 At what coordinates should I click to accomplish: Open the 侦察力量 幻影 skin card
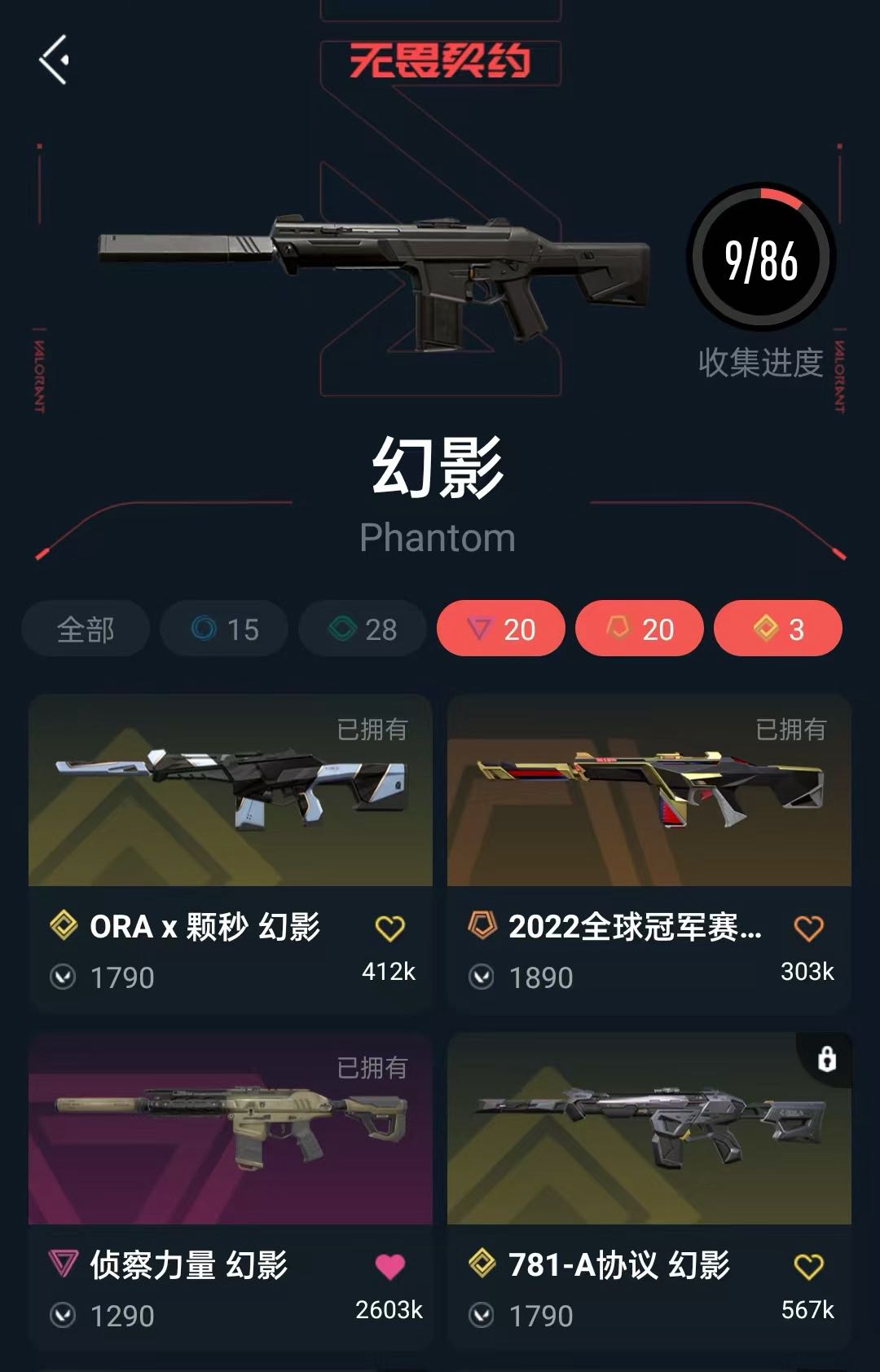coord(231,1192)
